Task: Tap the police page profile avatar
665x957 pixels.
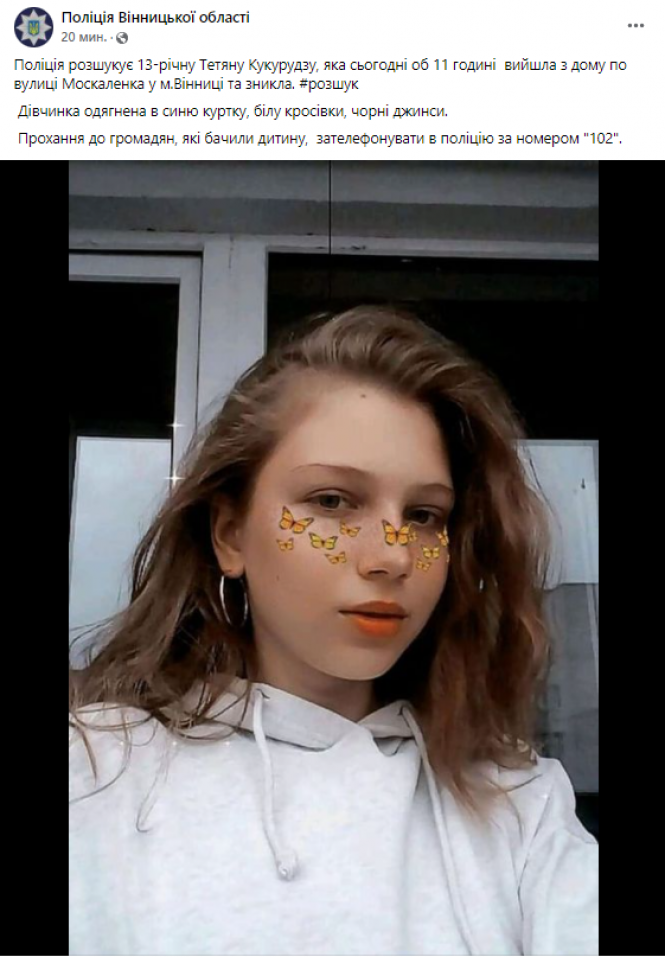Action: click(33, 27)
